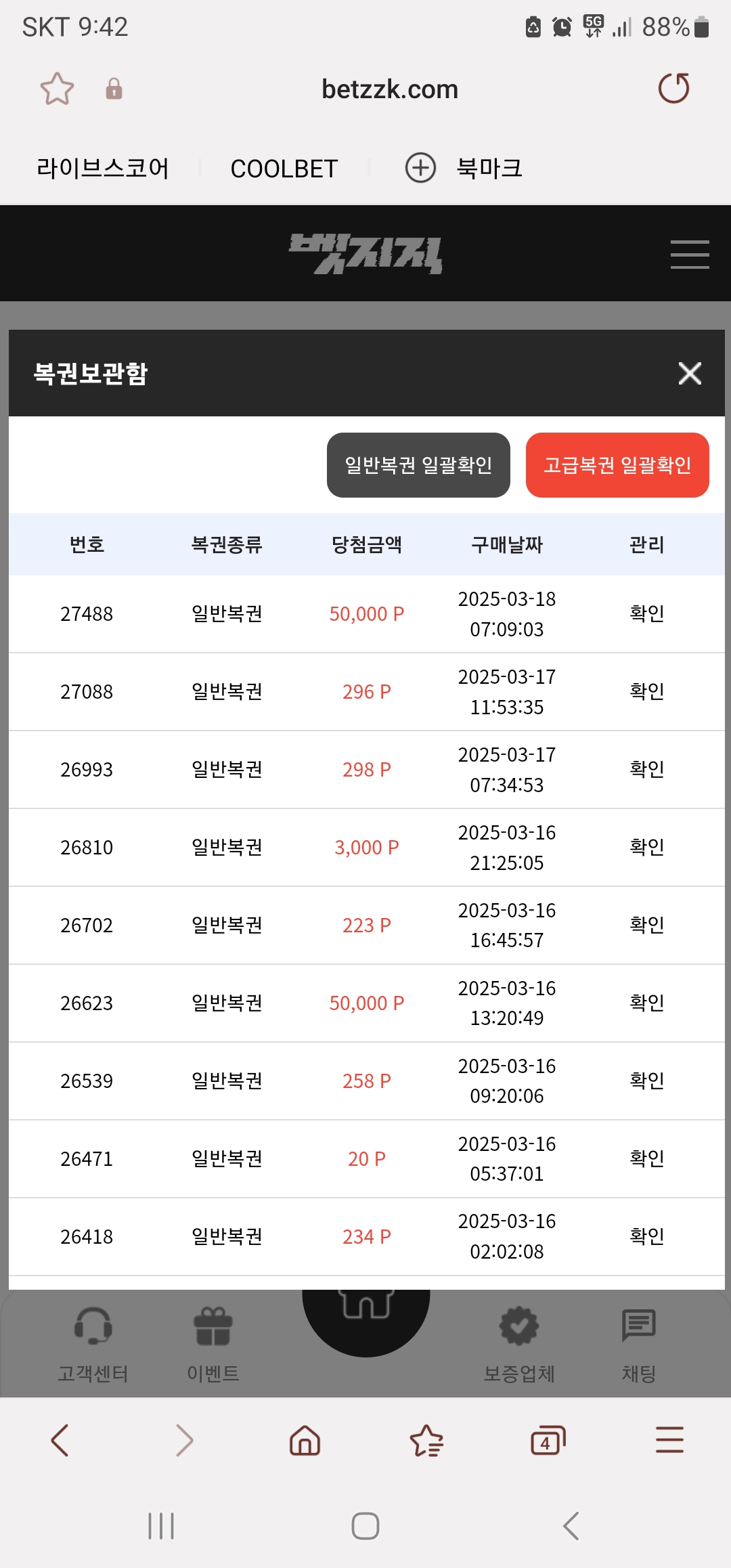Viewport: 731px width, 1568px height.
Task: Add a new 북마크 shortcut
Action: pos(464,168)
